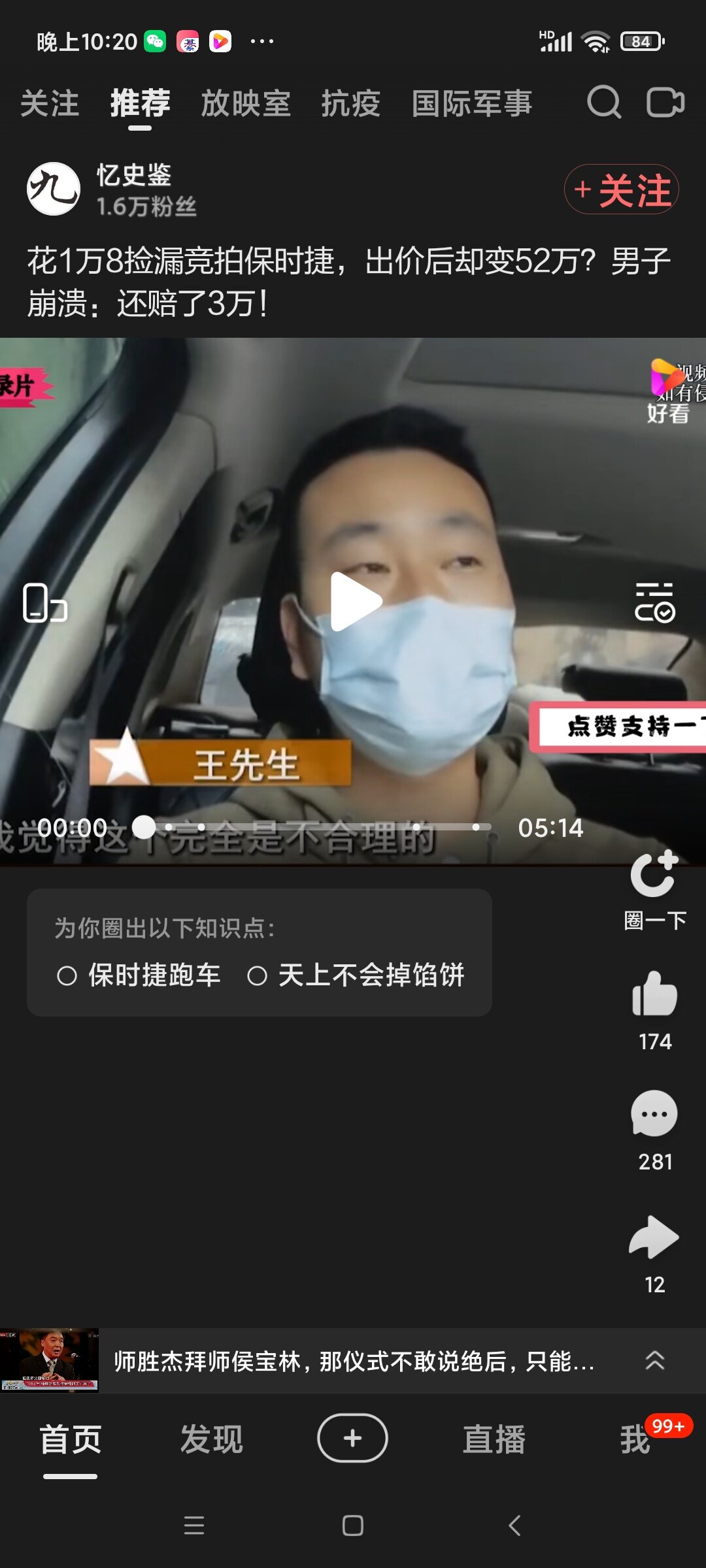The image size is (706, 1568).
Task: Like the video with thumbs up
Action: (654, 994)
